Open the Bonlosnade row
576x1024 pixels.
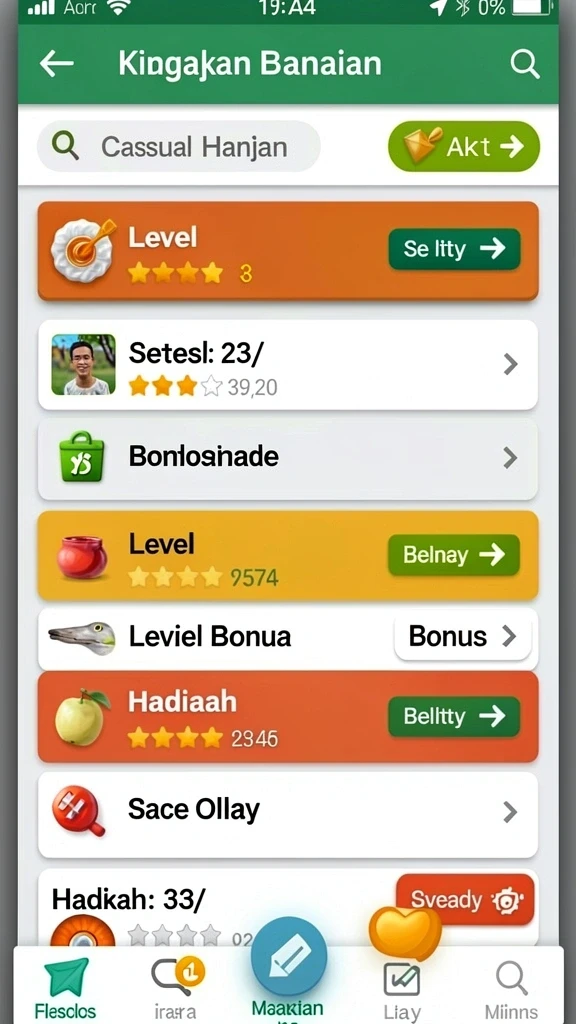(288, 458)
